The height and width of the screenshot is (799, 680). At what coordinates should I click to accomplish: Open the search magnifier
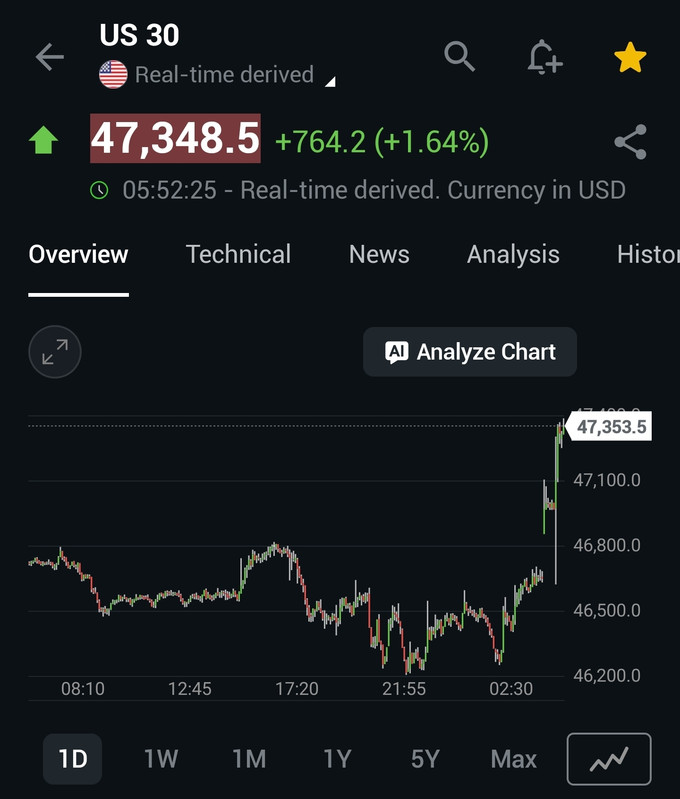coord(460,57)
